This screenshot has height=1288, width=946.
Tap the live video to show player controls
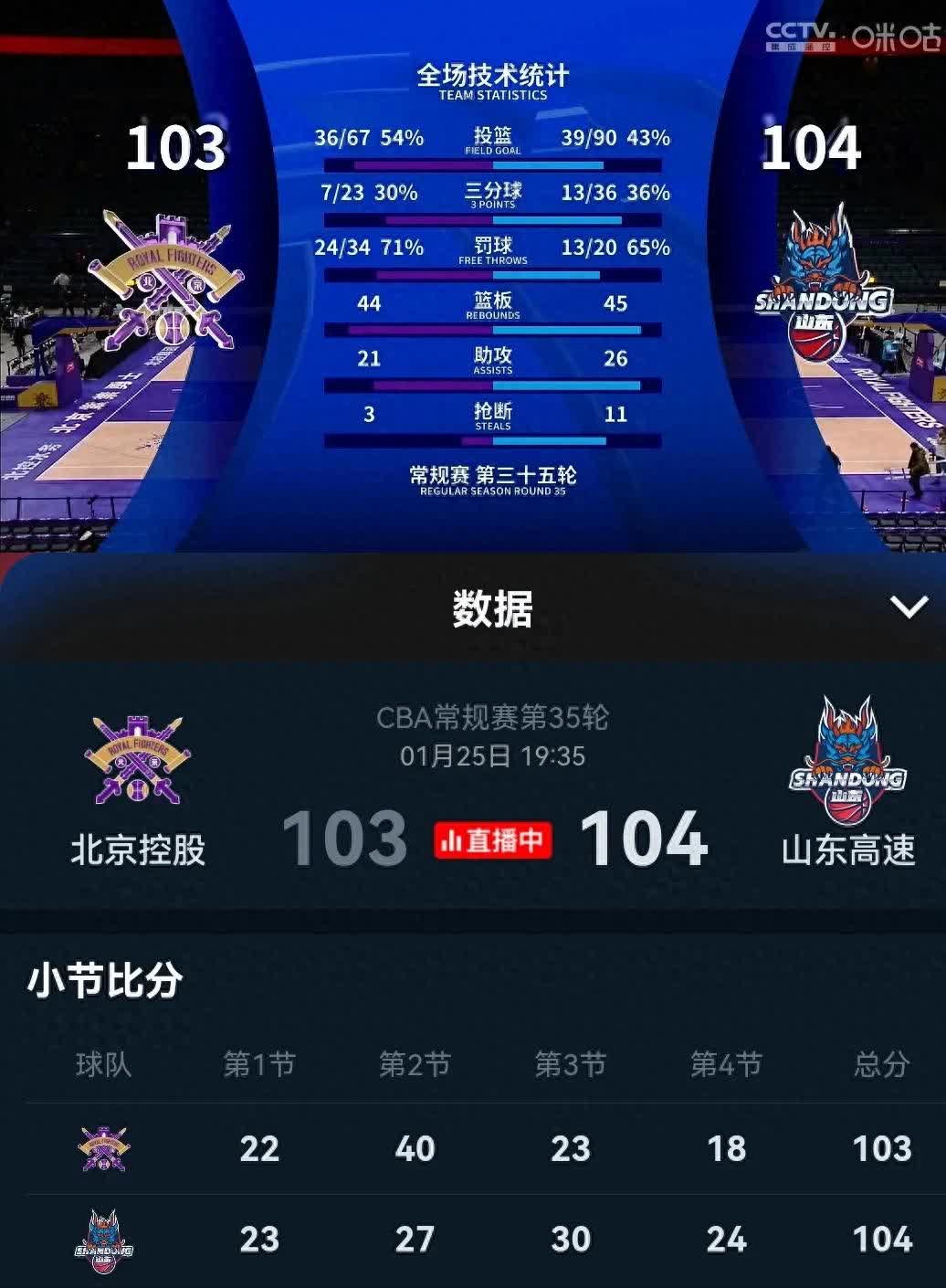click(x=473, y=274)
